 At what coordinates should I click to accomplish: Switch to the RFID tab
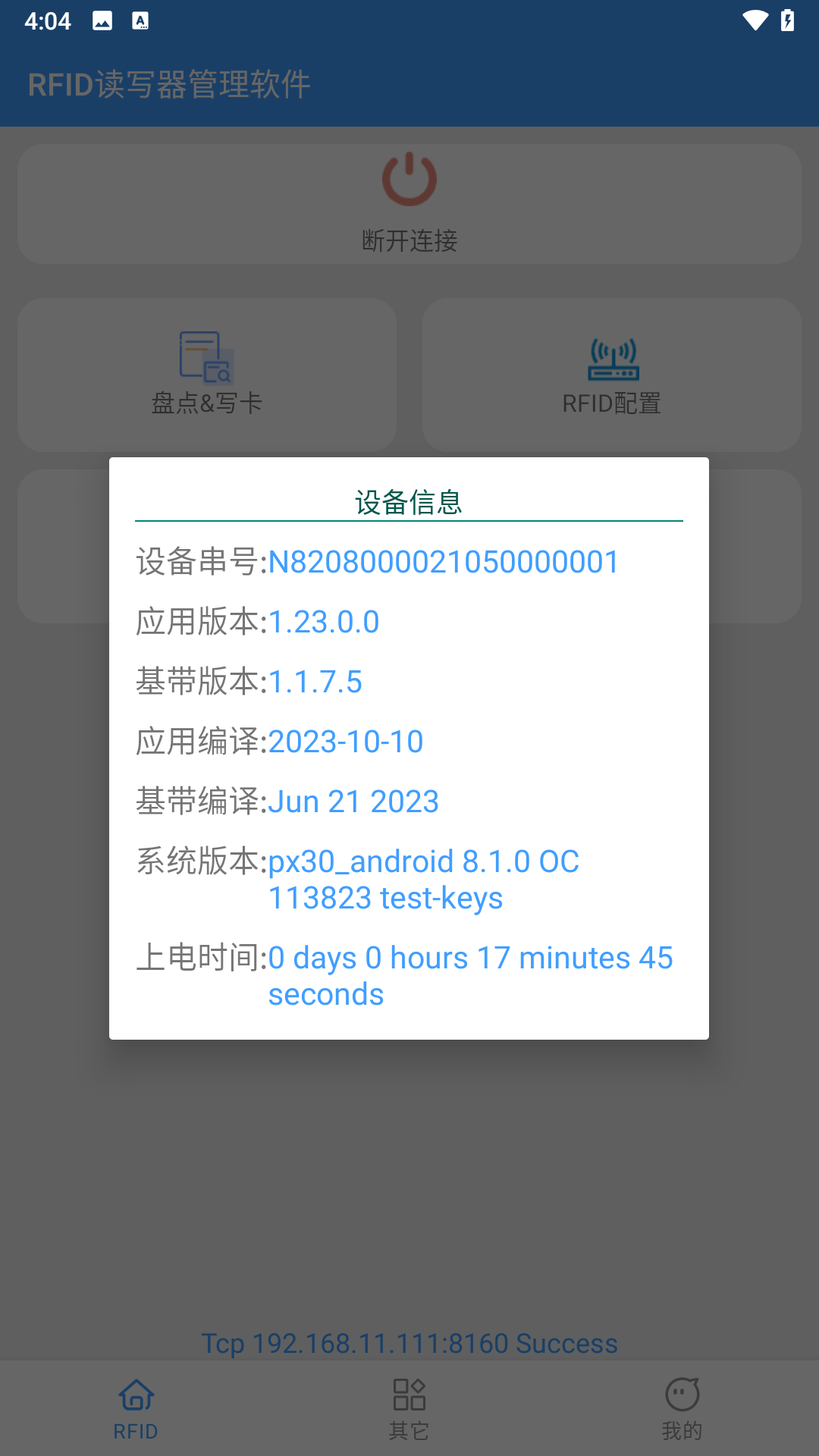pos(135,1408)
